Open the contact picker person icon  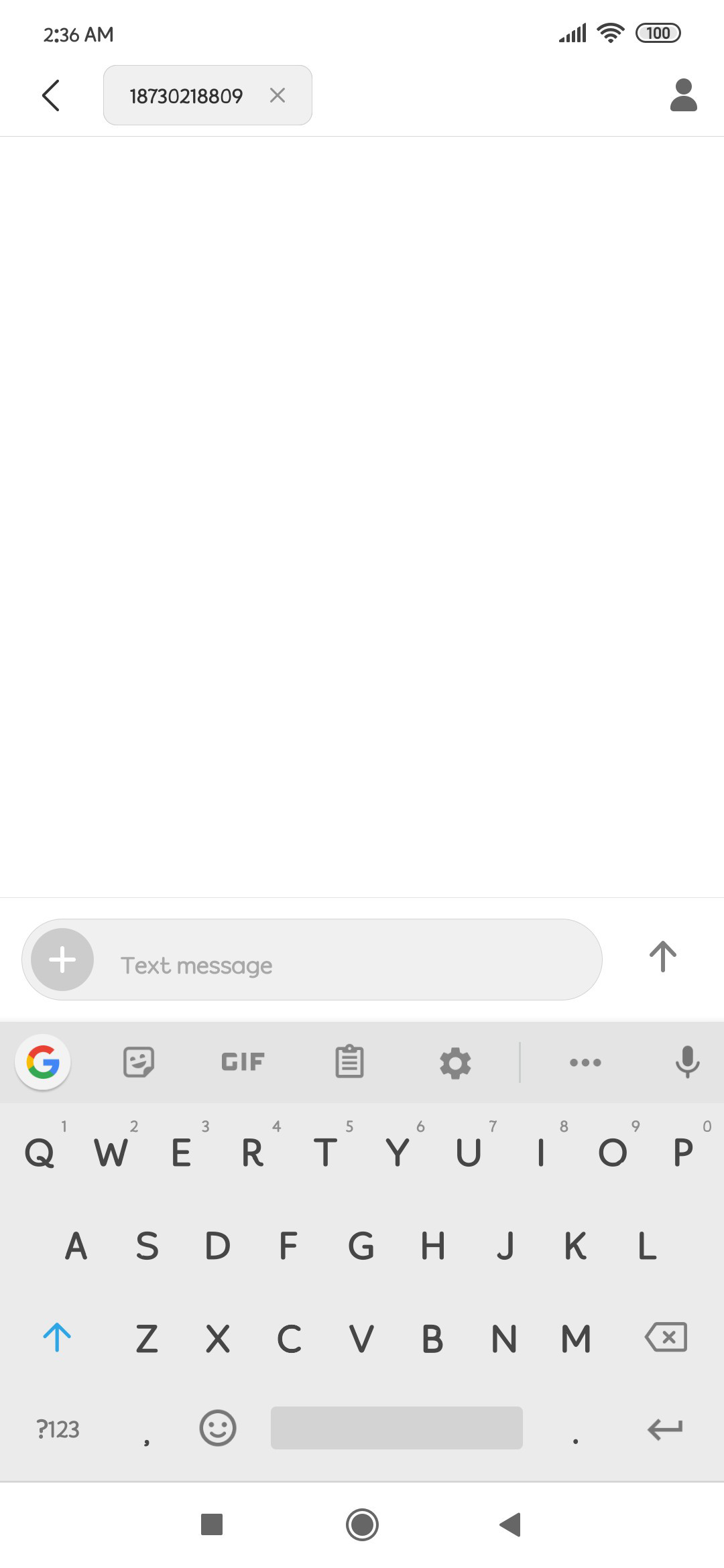pos(683,95)
